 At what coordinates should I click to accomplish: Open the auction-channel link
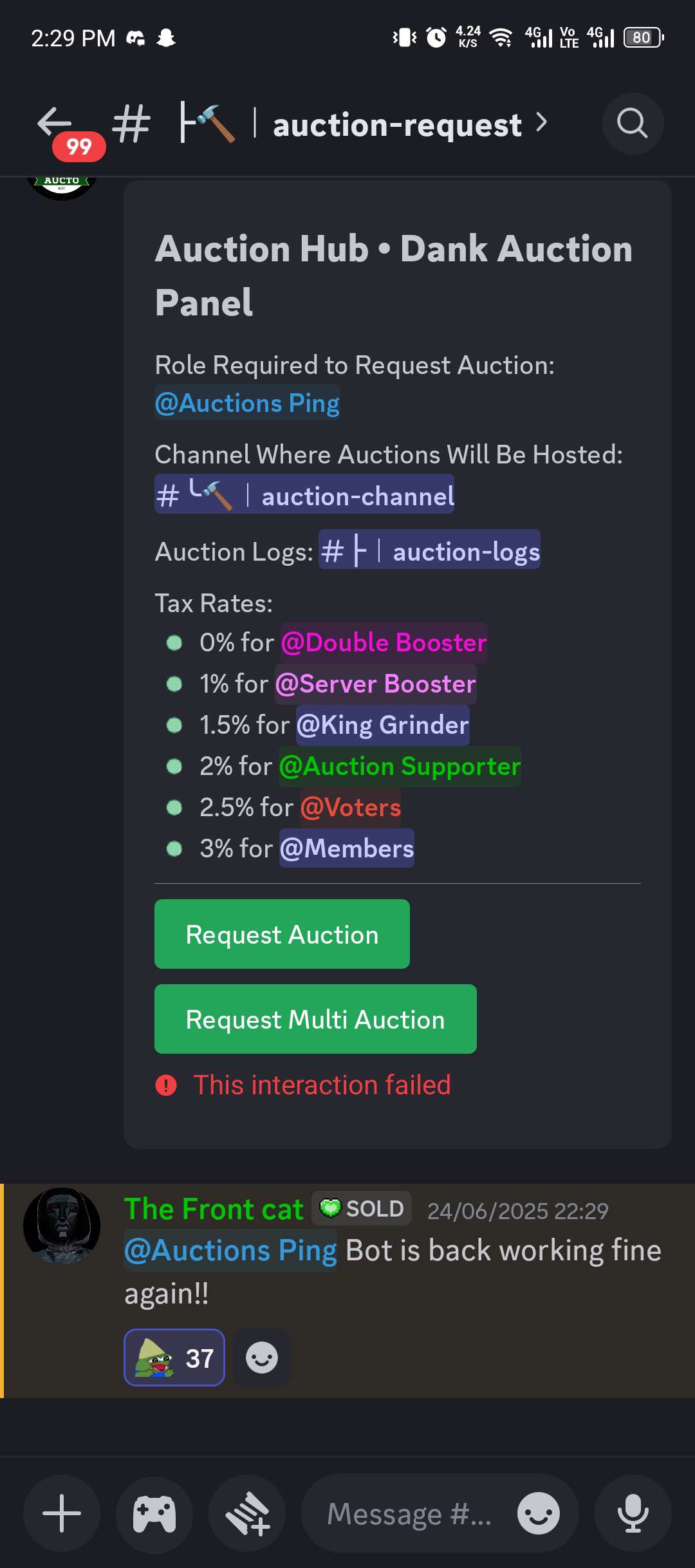point(304,495)
